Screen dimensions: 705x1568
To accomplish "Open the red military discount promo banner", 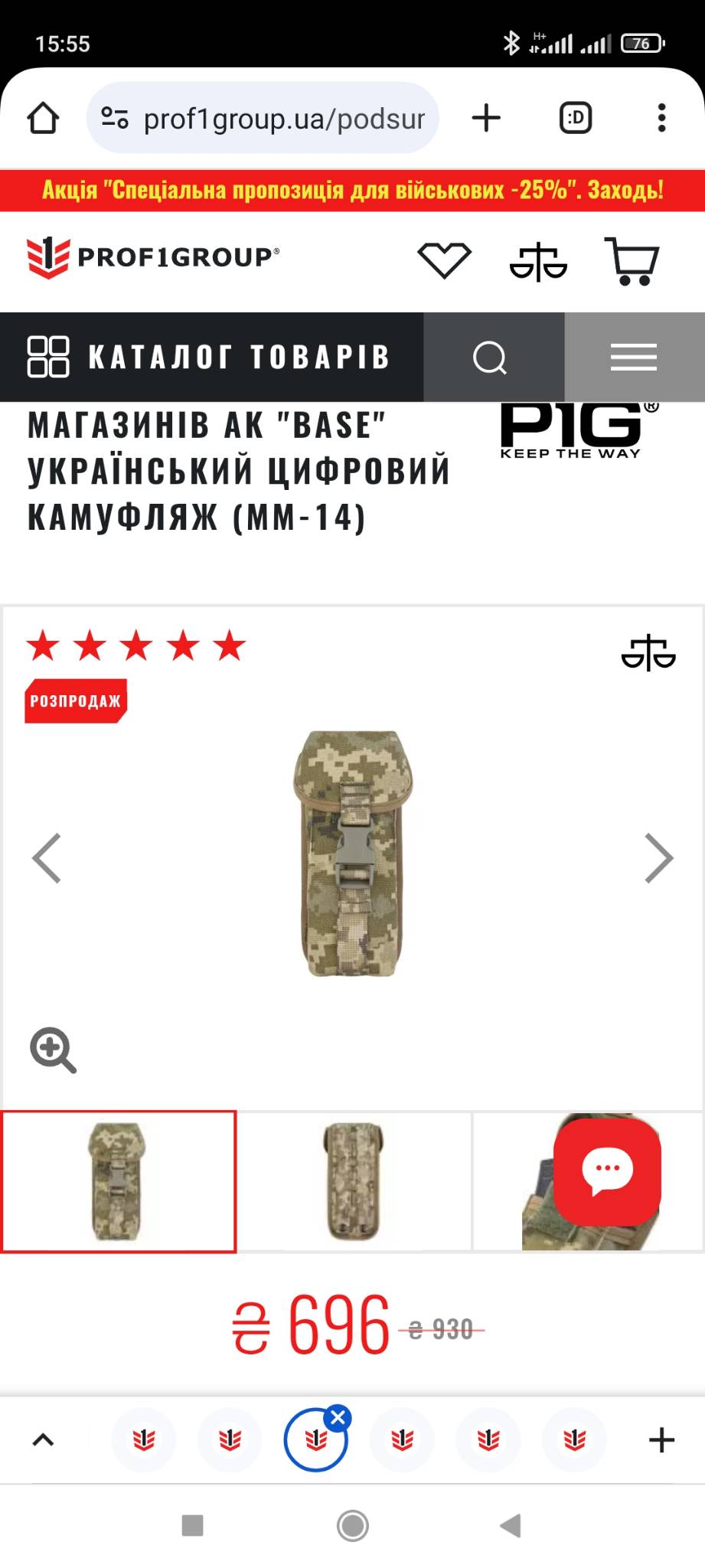I will point(352,190).
